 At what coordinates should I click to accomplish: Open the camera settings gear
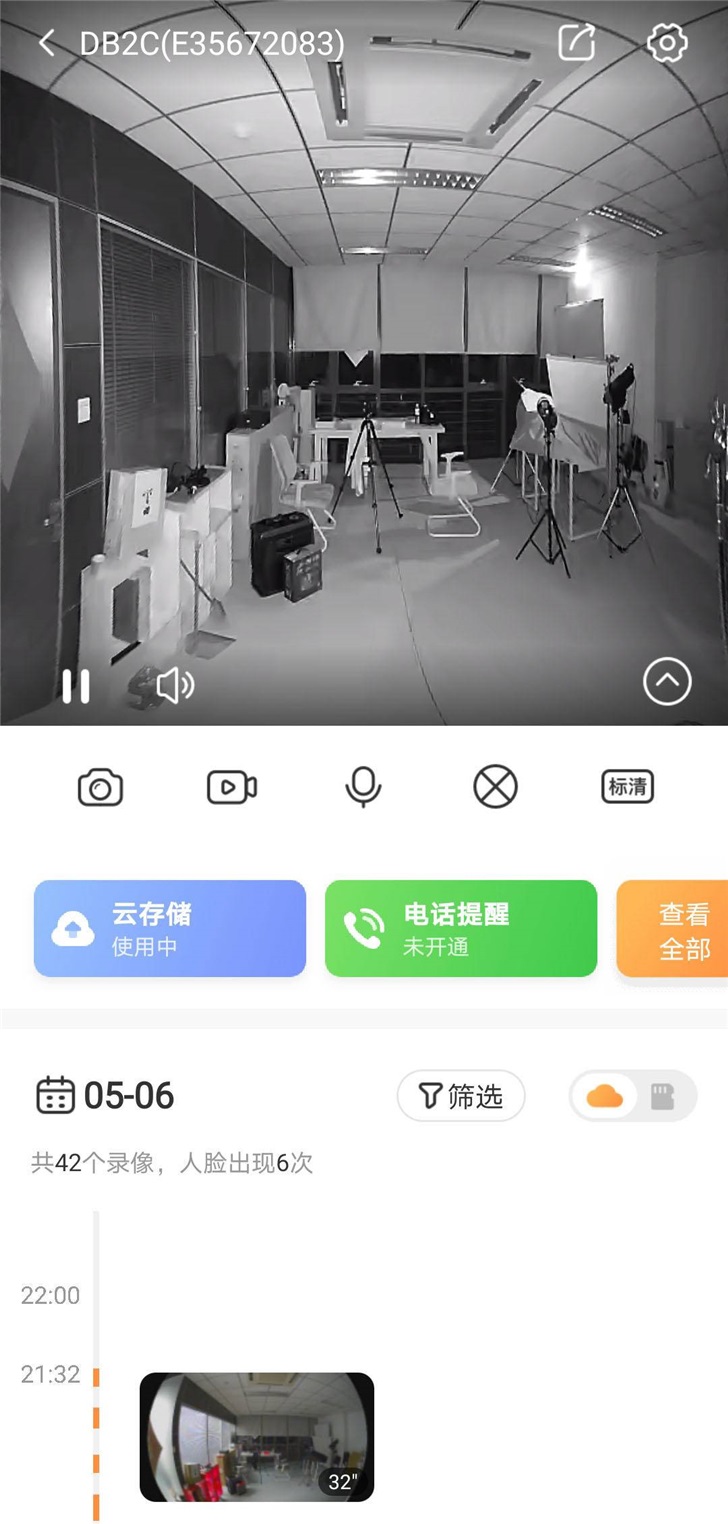click(x=667, y=43)
